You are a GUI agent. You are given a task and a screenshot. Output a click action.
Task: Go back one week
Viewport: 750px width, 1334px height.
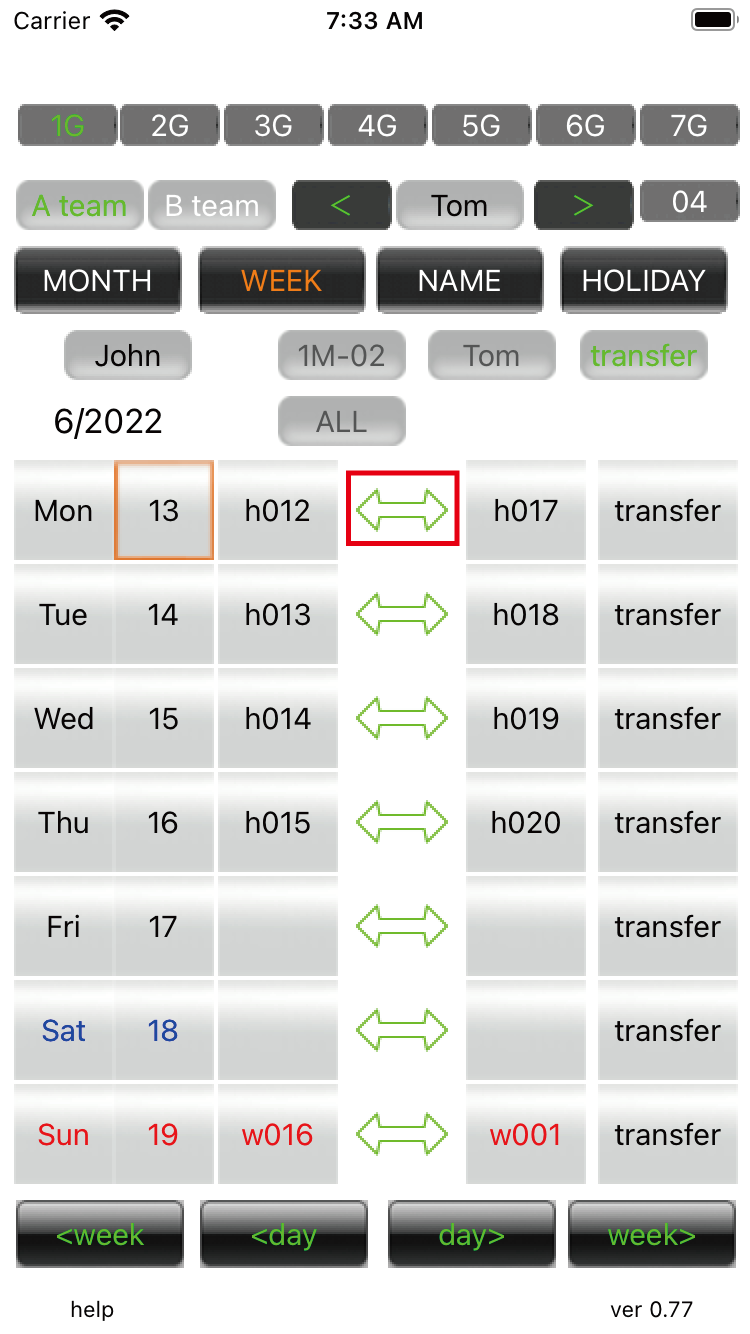(100, 1235)
